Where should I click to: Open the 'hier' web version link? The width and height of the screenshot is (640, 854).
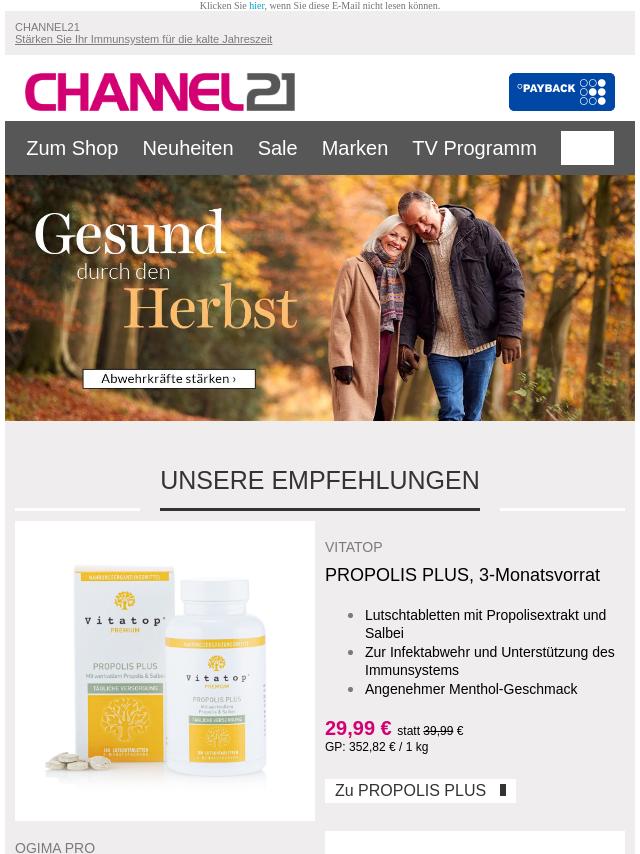click(x=257, y=6)
